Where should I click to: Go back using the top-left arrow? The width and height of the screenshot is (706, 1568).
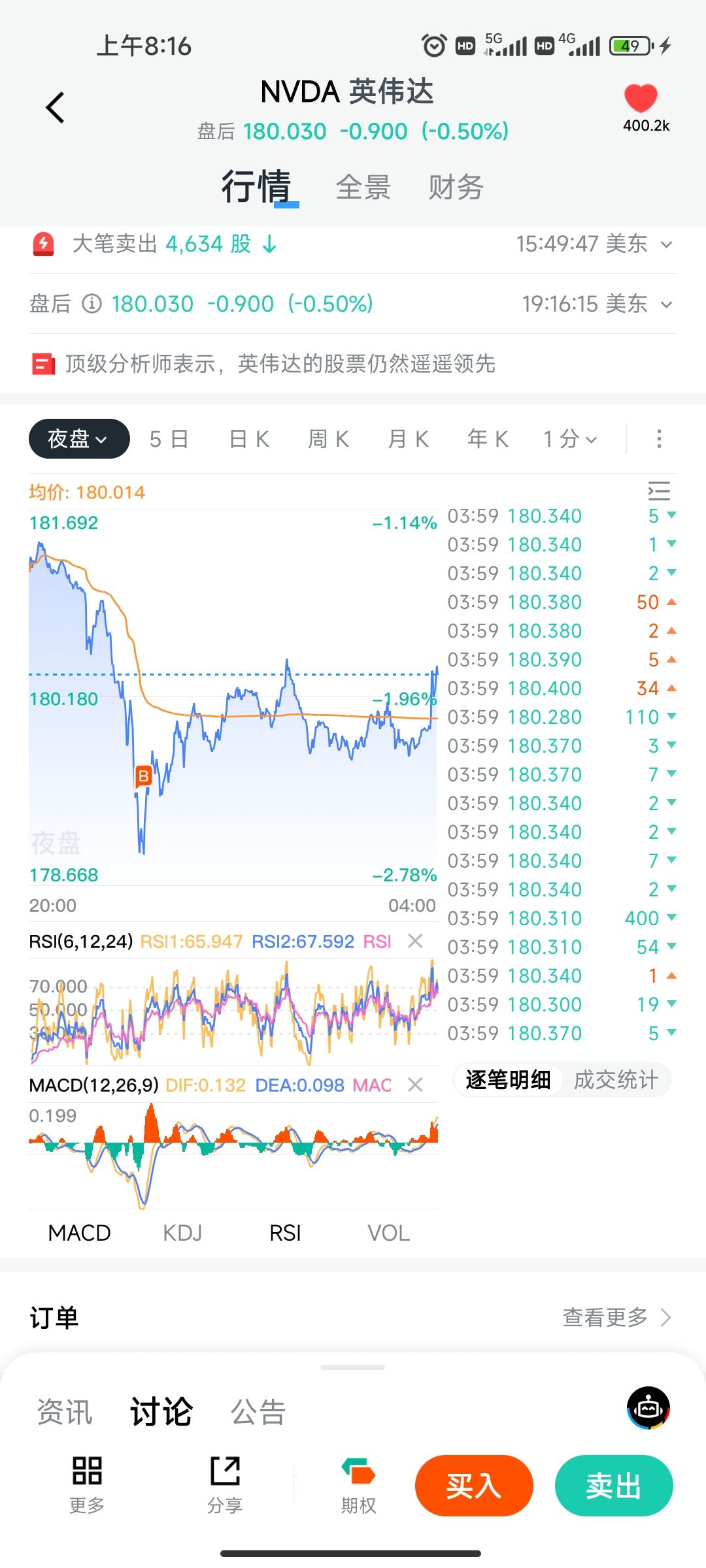click(x=56, y=108)
